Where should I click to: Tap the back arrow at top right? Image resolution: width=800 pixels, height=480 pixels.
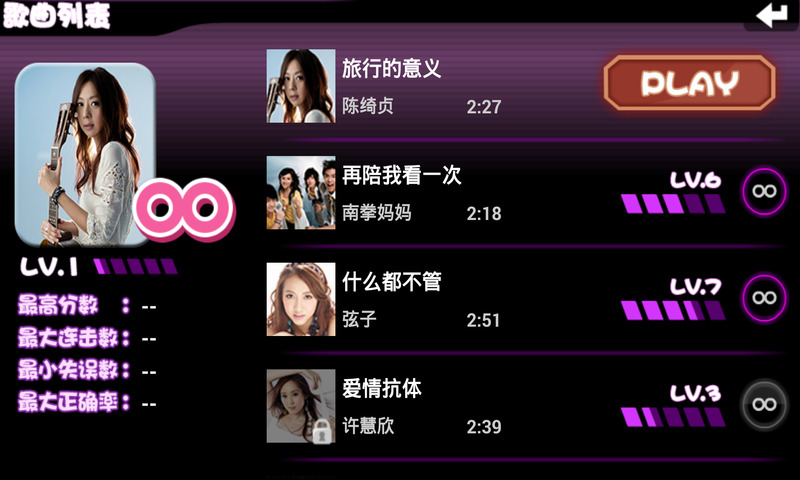point(771,16)
